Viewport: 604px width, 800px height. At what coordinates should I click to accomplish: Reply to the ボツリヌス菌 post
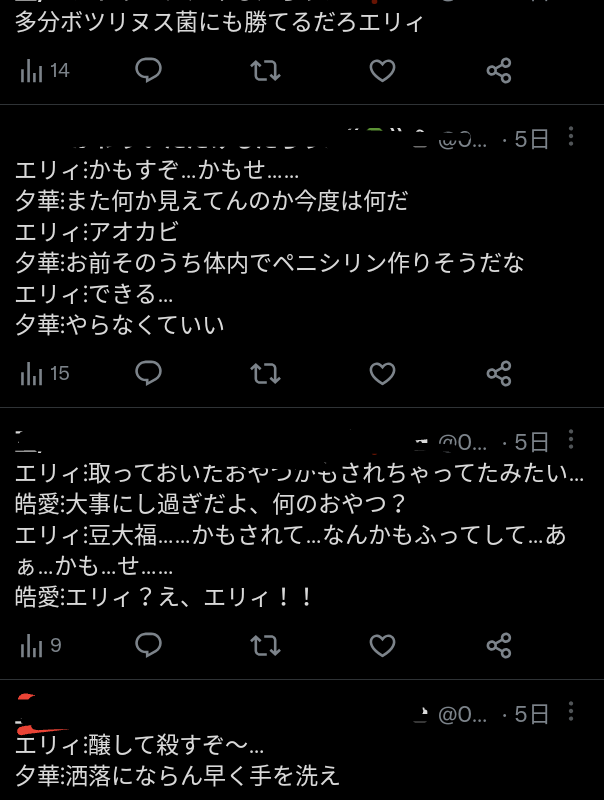tap(149, 70)
